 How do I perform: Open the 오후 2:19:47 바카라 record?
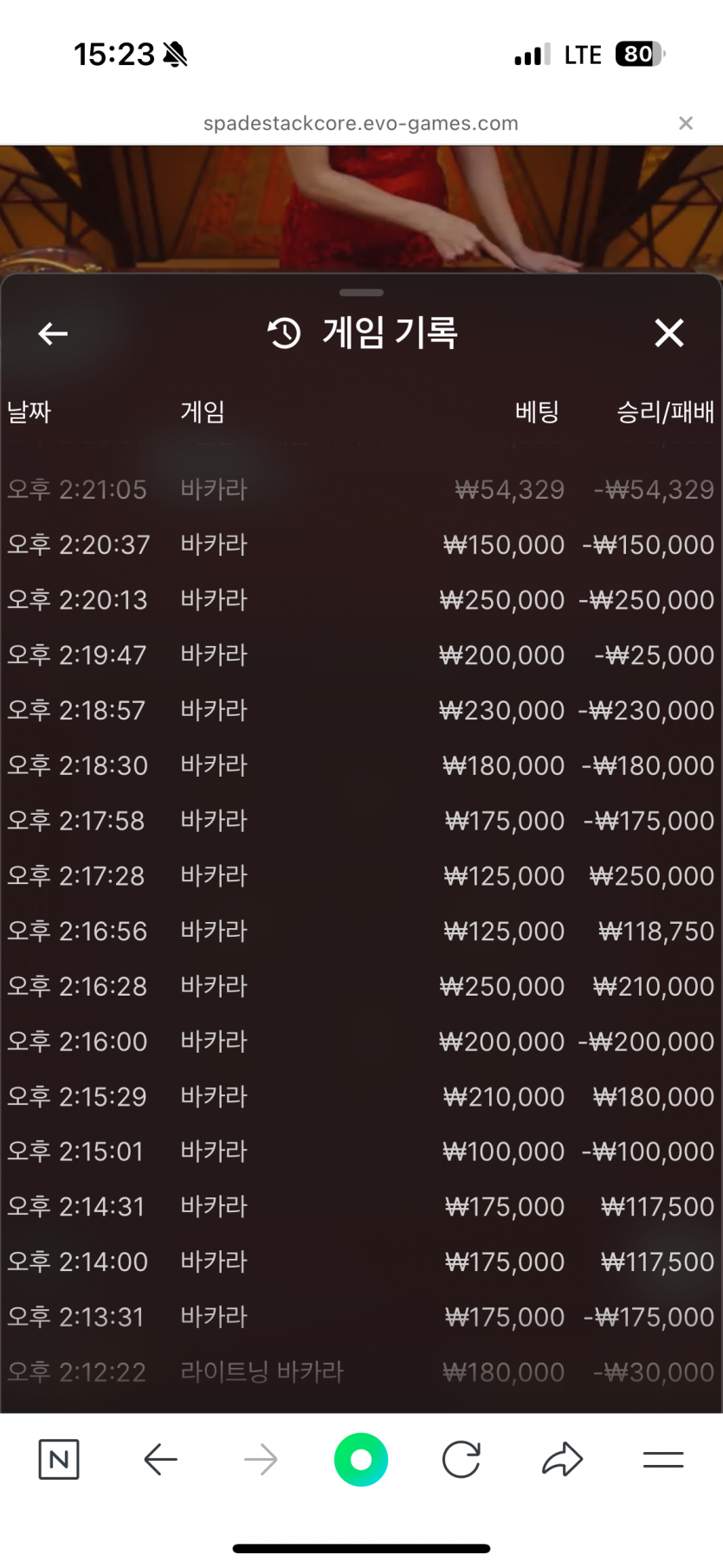click(x=361, y=655)
